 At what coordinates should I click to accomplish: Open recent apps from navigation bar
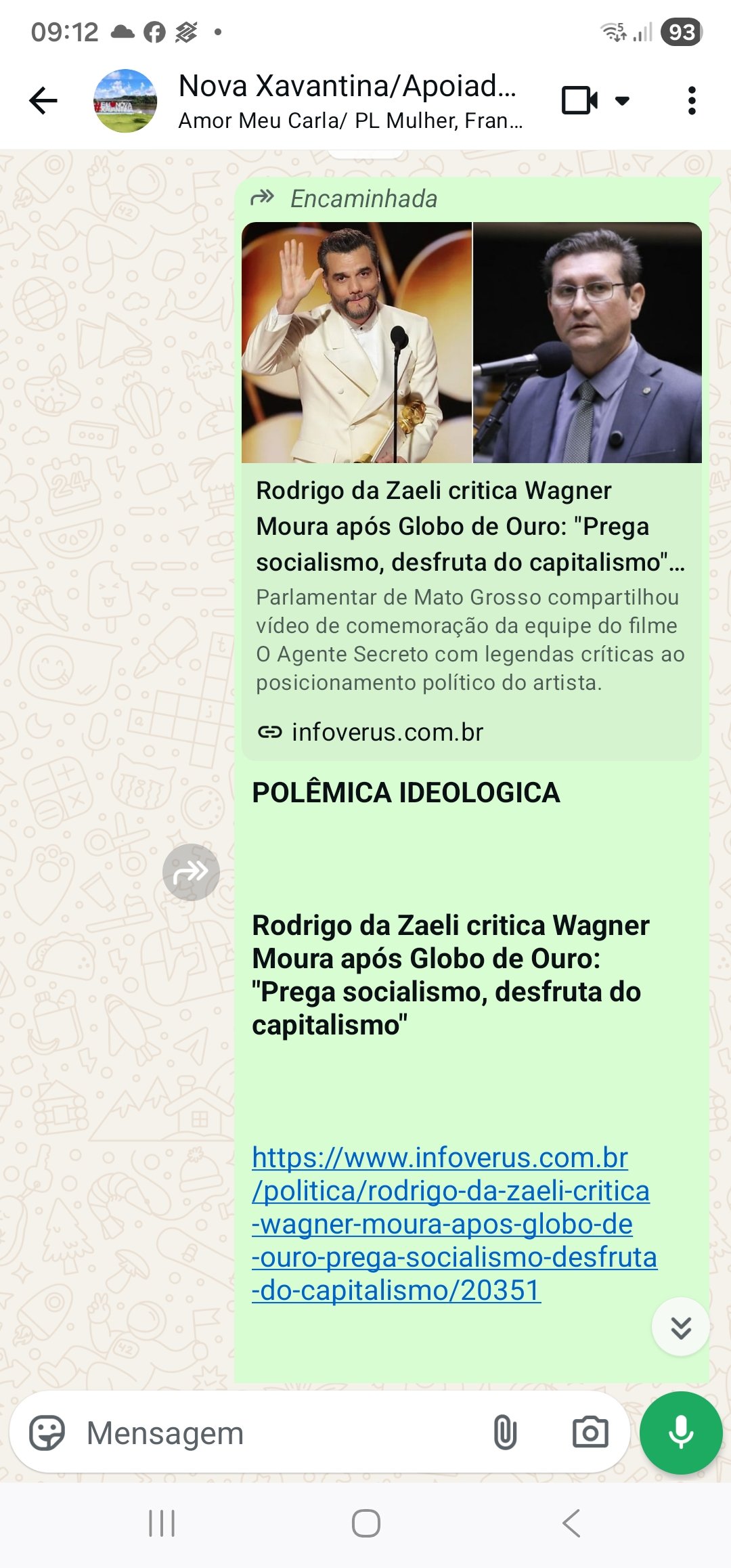coord(162,1524)
